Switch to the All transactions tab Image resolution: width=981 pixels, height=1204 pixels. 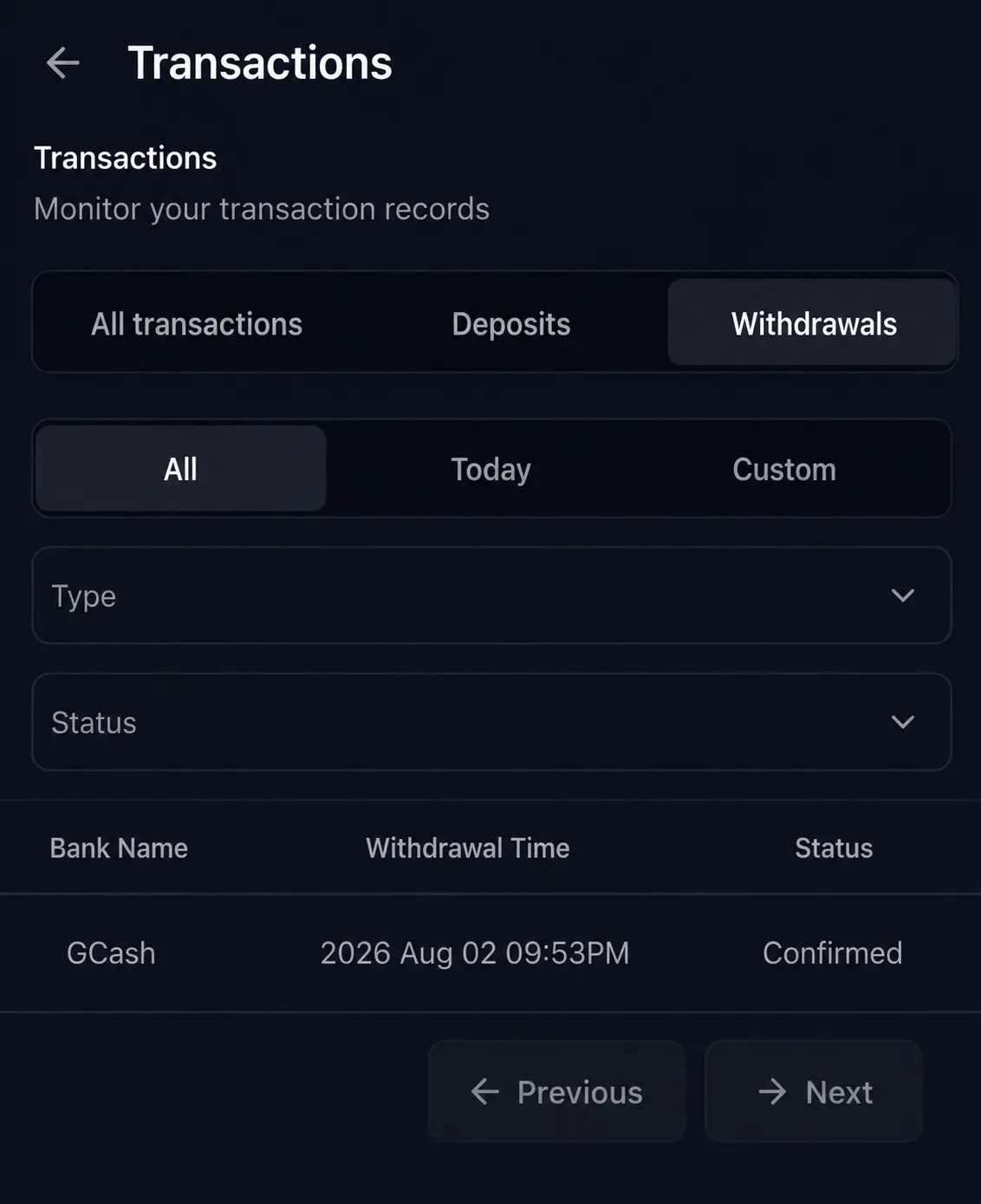(197, 323)
